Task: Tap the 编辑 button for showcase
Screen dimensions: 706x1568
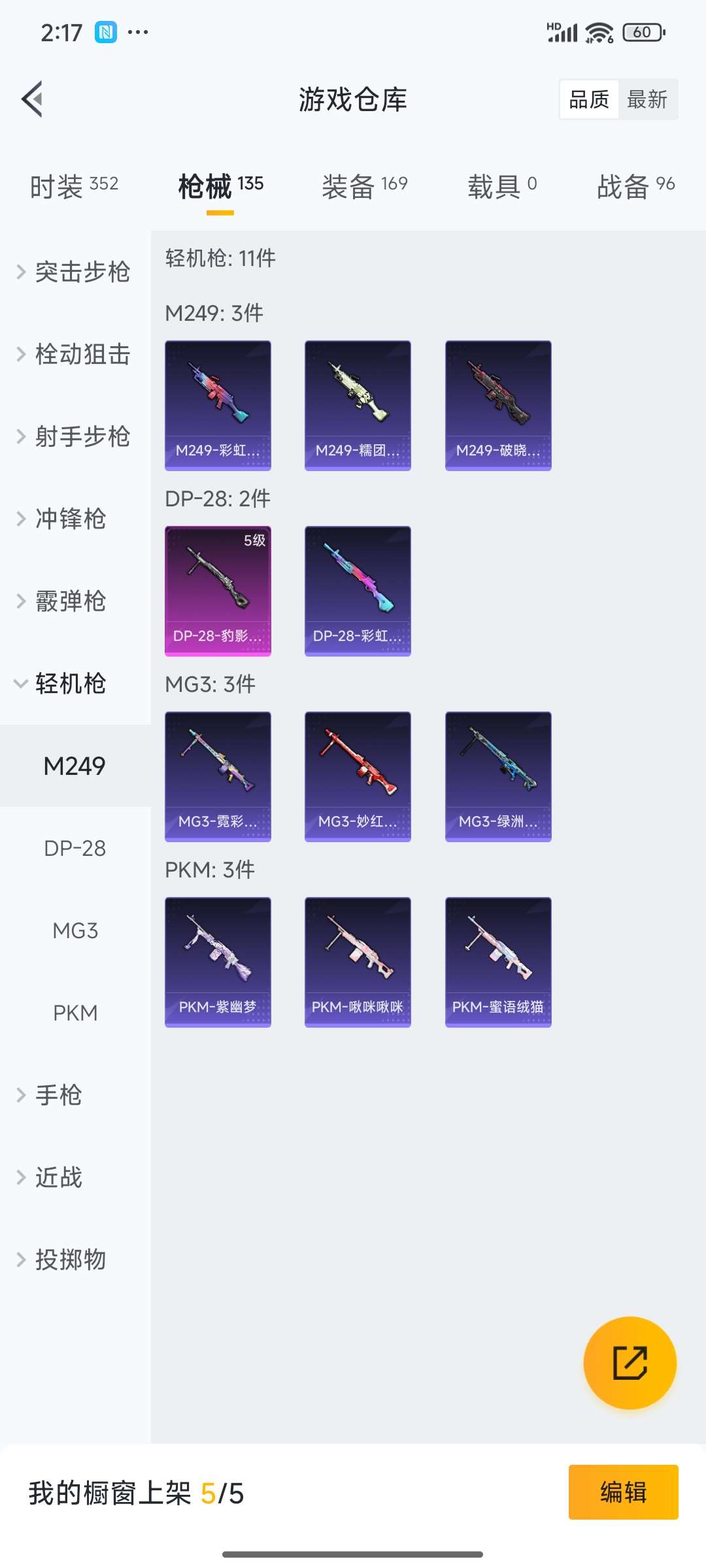Action: (623, 1492)
